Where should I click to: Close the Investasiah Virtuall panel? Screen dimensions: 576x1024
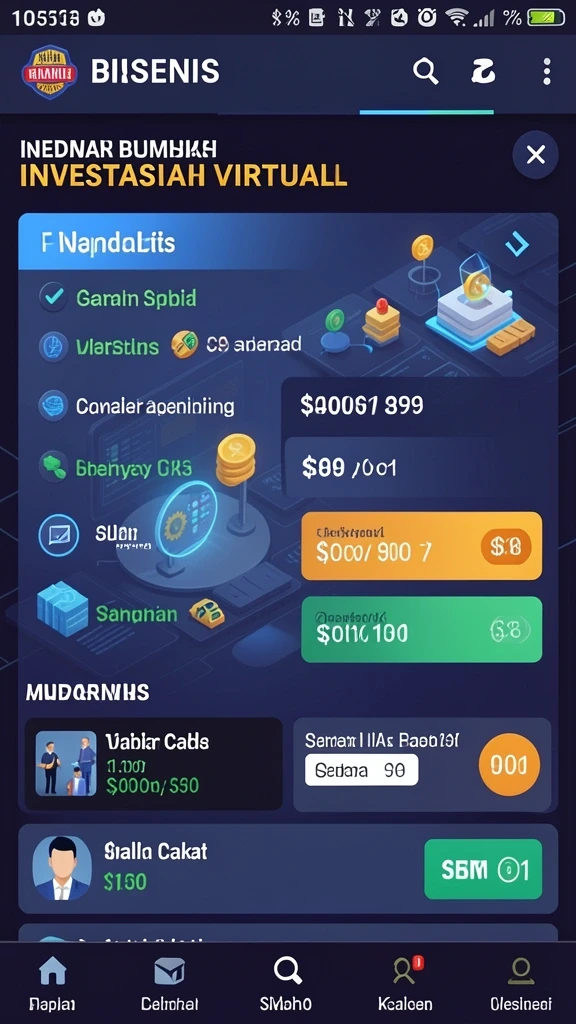pyautogui.click(x=536, y=155)
